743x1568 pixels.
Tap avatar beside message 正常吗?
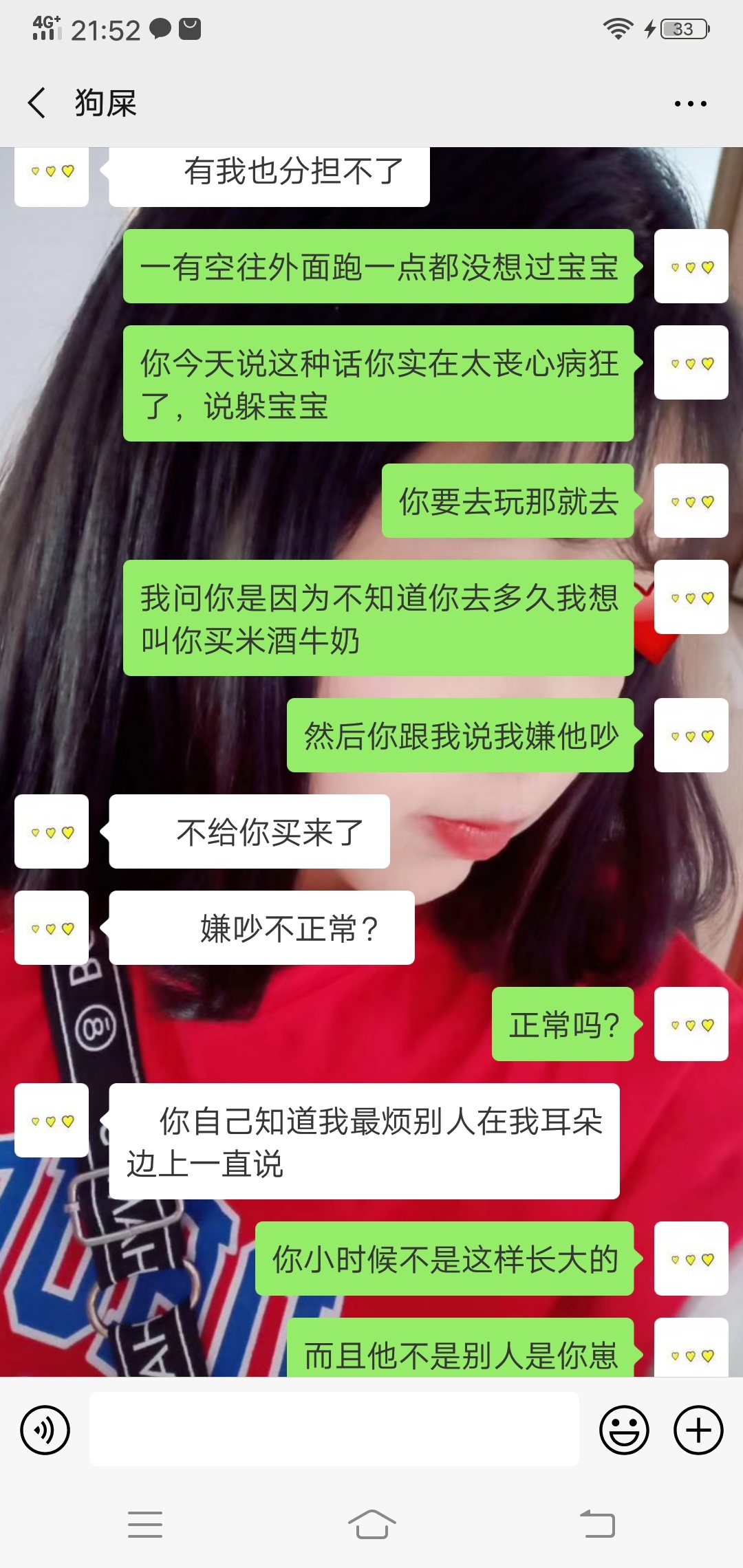point(691,1024)
